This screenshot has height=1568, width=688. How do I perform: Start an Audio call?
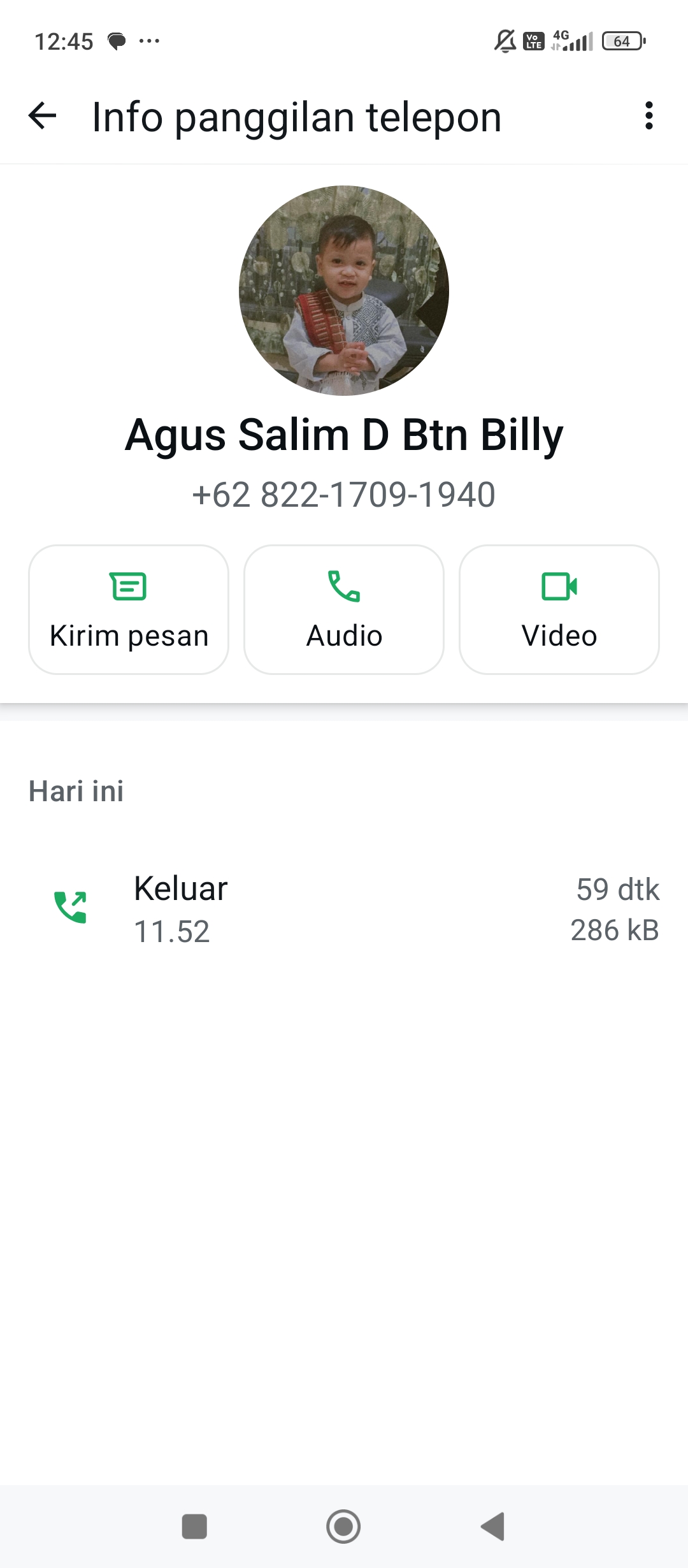click(x=344, y=609)
